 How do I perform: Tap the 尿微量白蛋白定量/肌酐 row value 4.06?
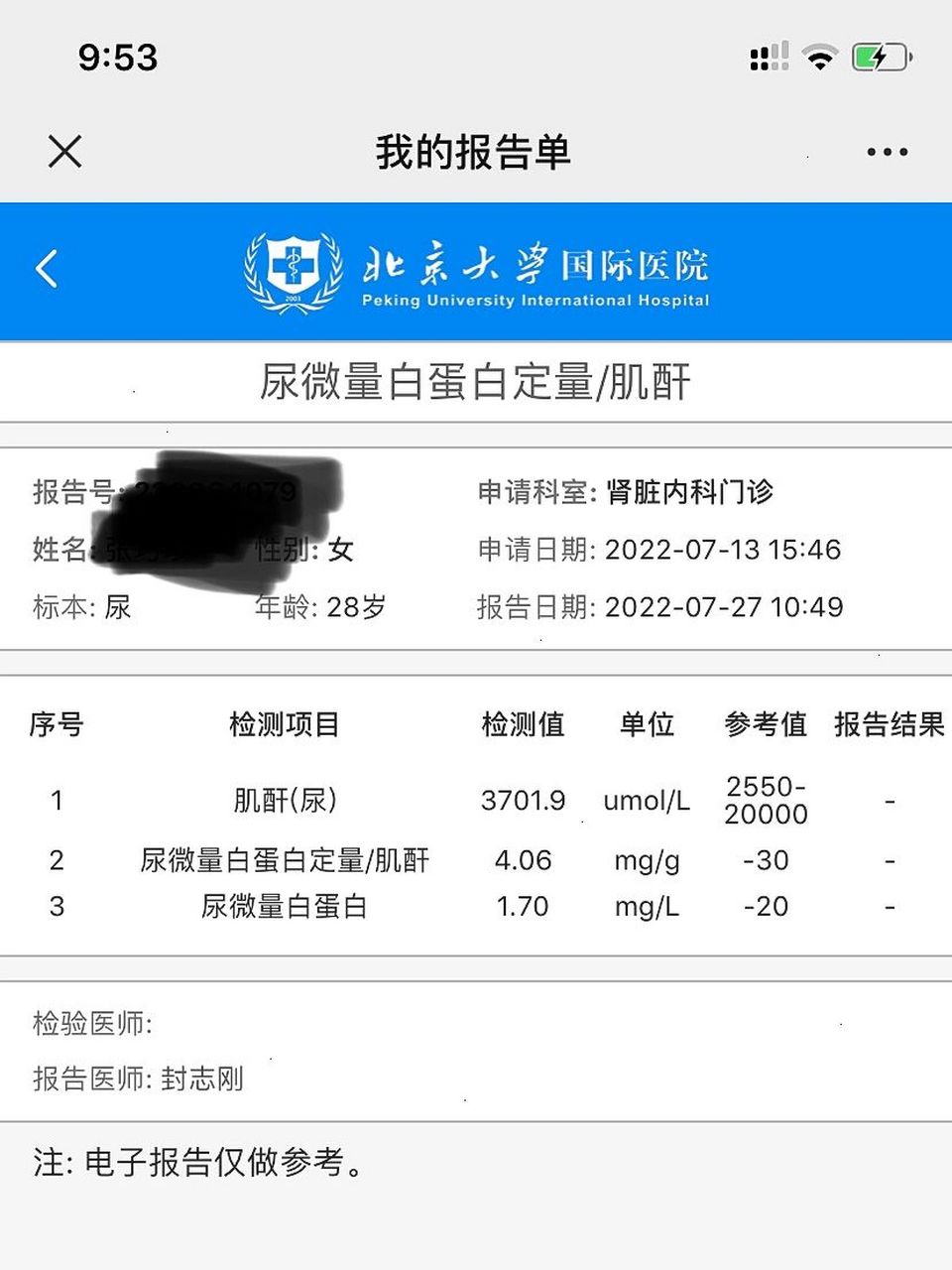[x=524, y=860]
